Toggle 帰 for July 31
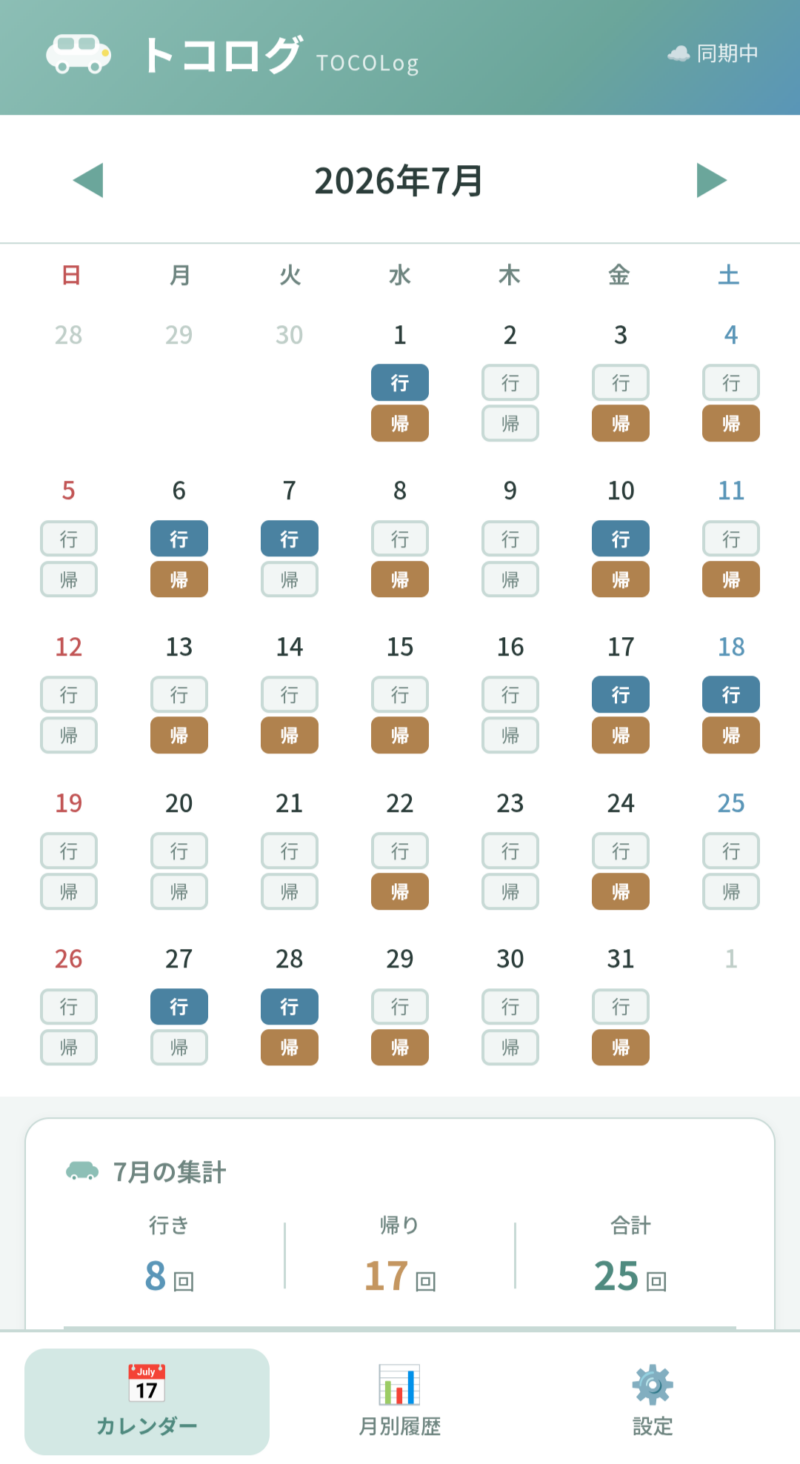Screen dimensions: 800x1464 pos(620,1047)
